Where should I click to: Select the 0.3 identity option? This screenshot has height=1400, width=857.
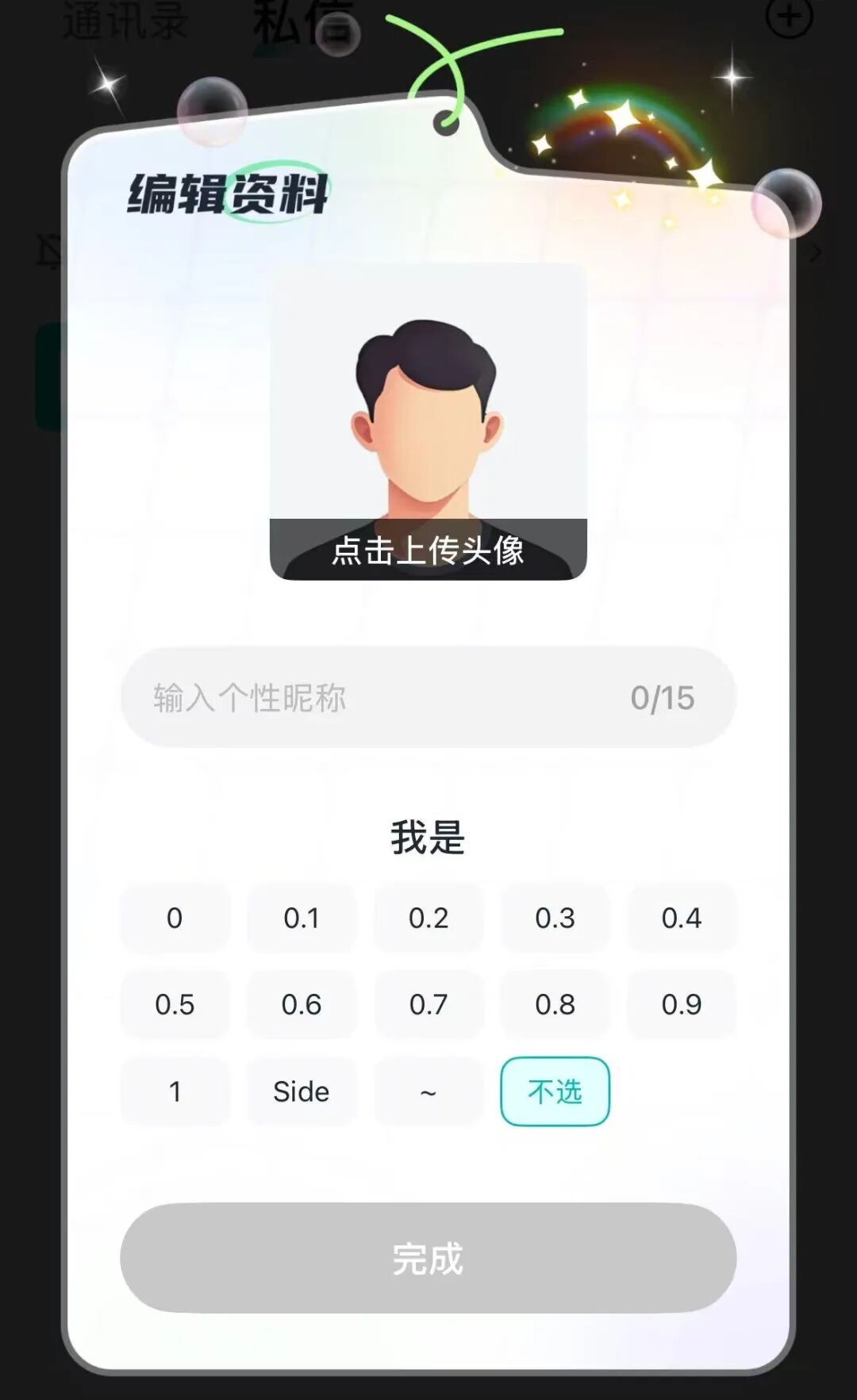click(x=555, y=919)
